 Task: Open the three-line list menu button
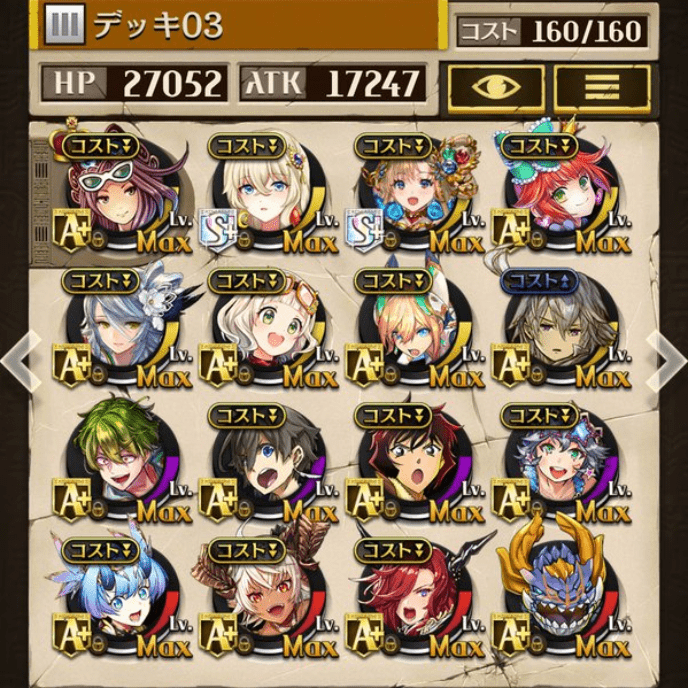click(601, 87)
